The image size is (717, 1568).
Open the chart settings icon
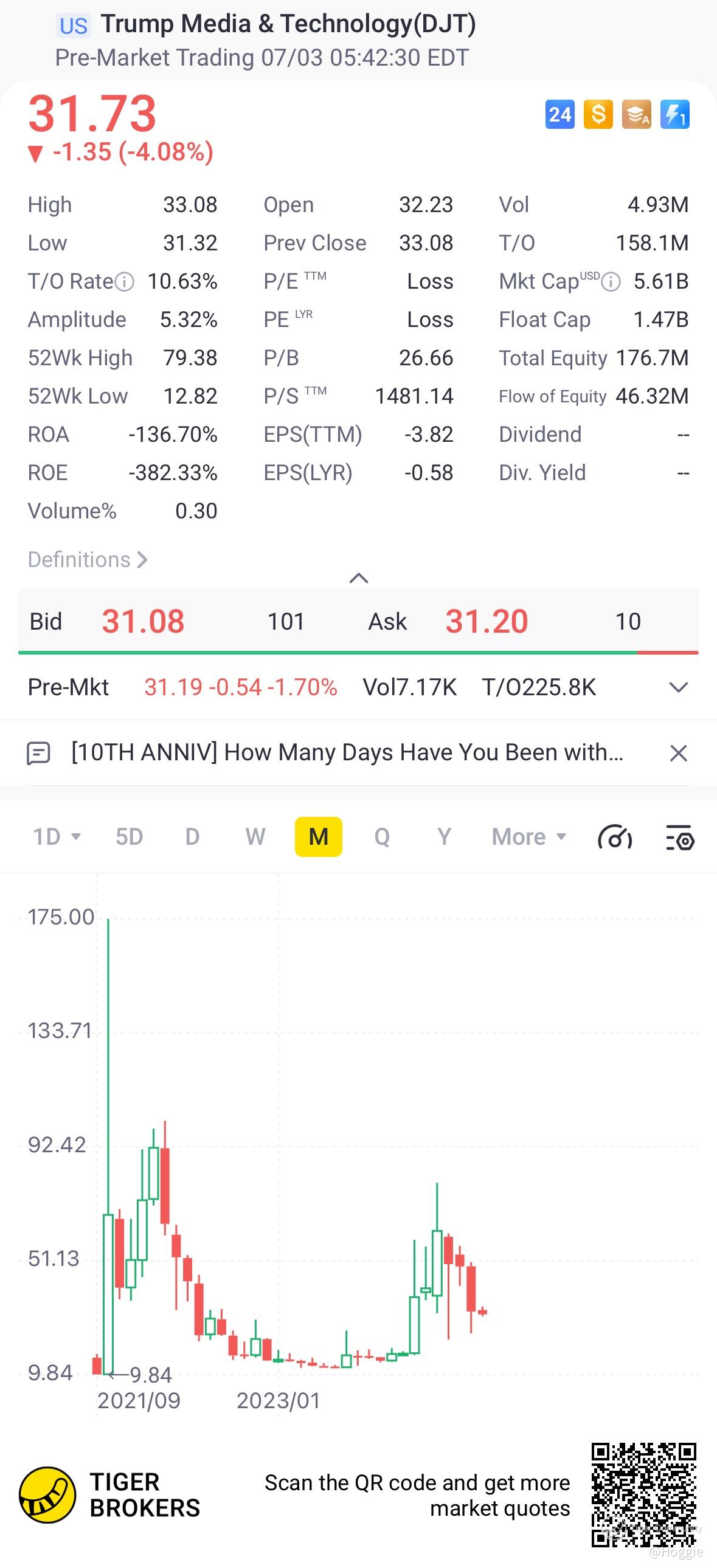[x=680, y=837]
